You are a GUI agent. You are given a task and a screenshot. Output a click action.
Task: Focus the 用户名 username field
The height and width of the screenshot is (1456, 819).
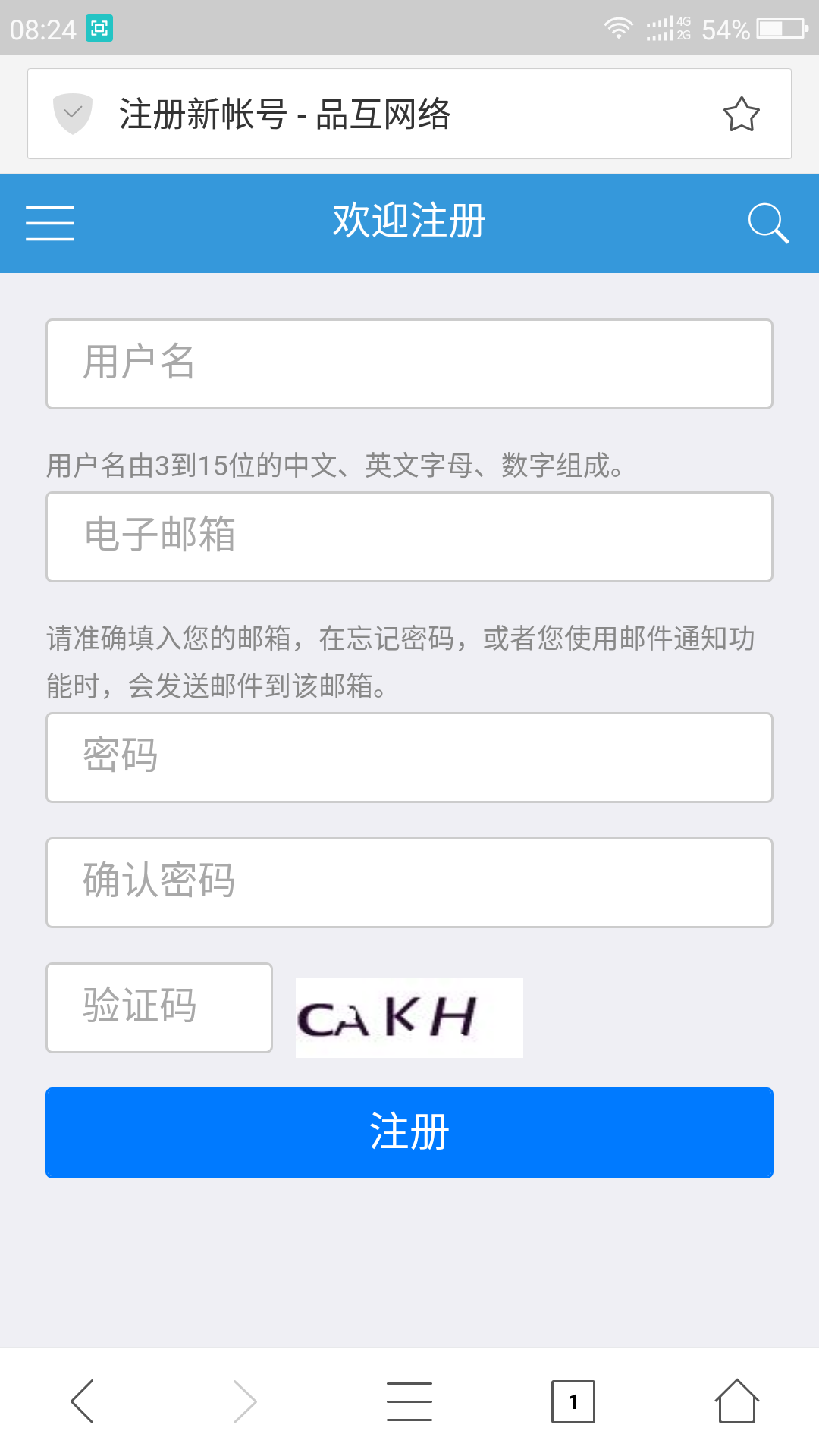pos(409,364)
